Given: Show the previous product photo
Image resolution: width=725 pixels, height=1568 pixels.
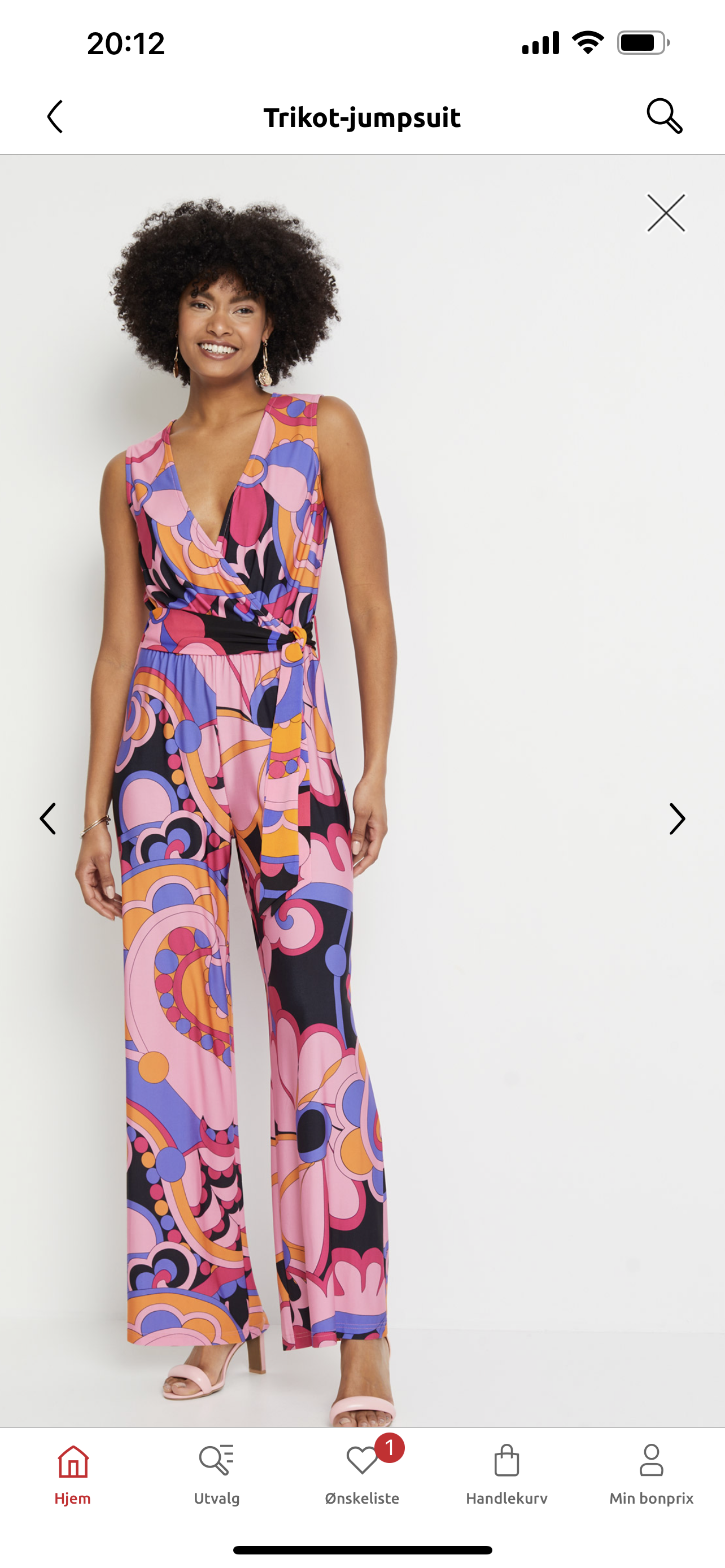Looking at the screenshot, I should tap(47, 818).
